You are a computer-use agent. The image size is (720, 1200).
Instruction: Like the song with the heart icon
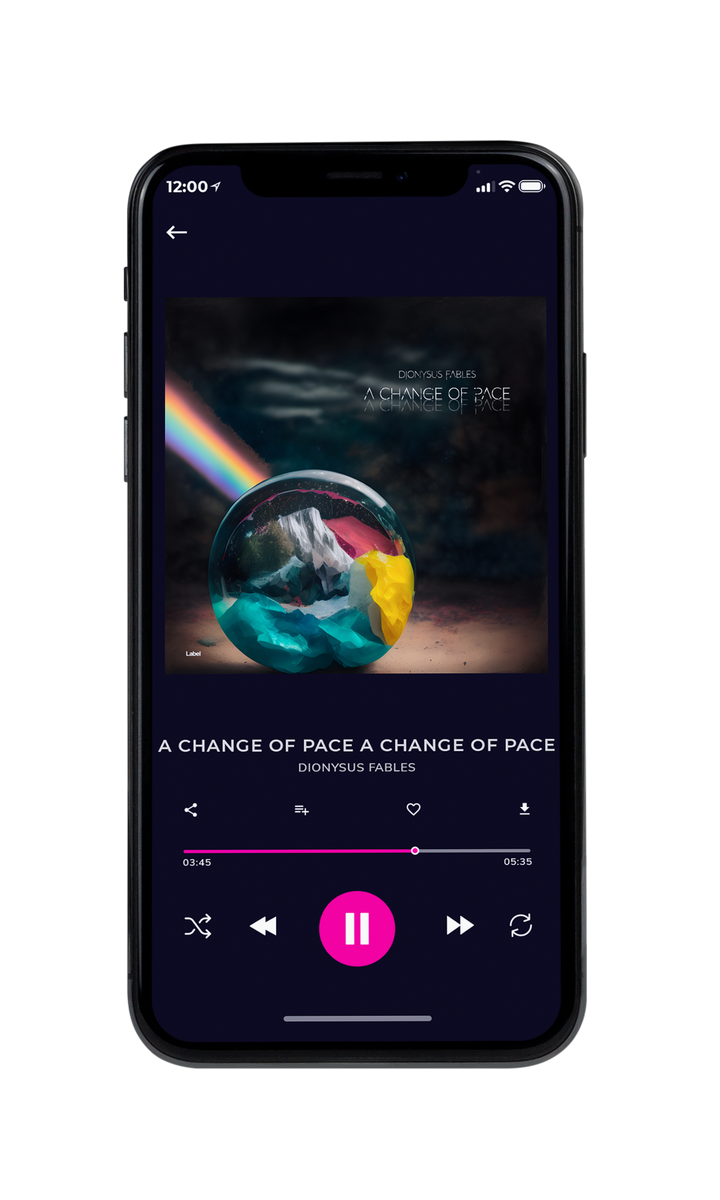(x=413, y=810)
